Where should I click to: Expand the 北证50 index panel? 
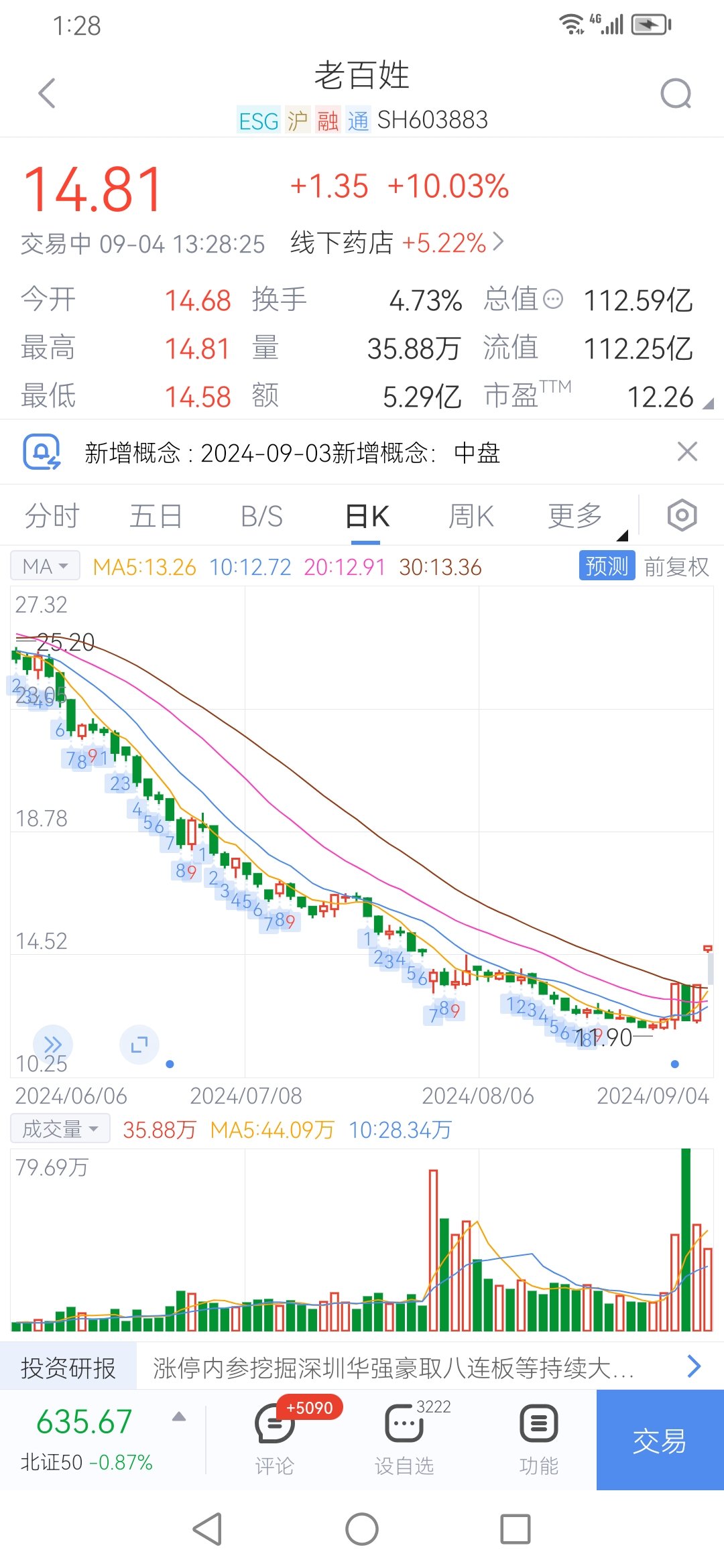178,1417
